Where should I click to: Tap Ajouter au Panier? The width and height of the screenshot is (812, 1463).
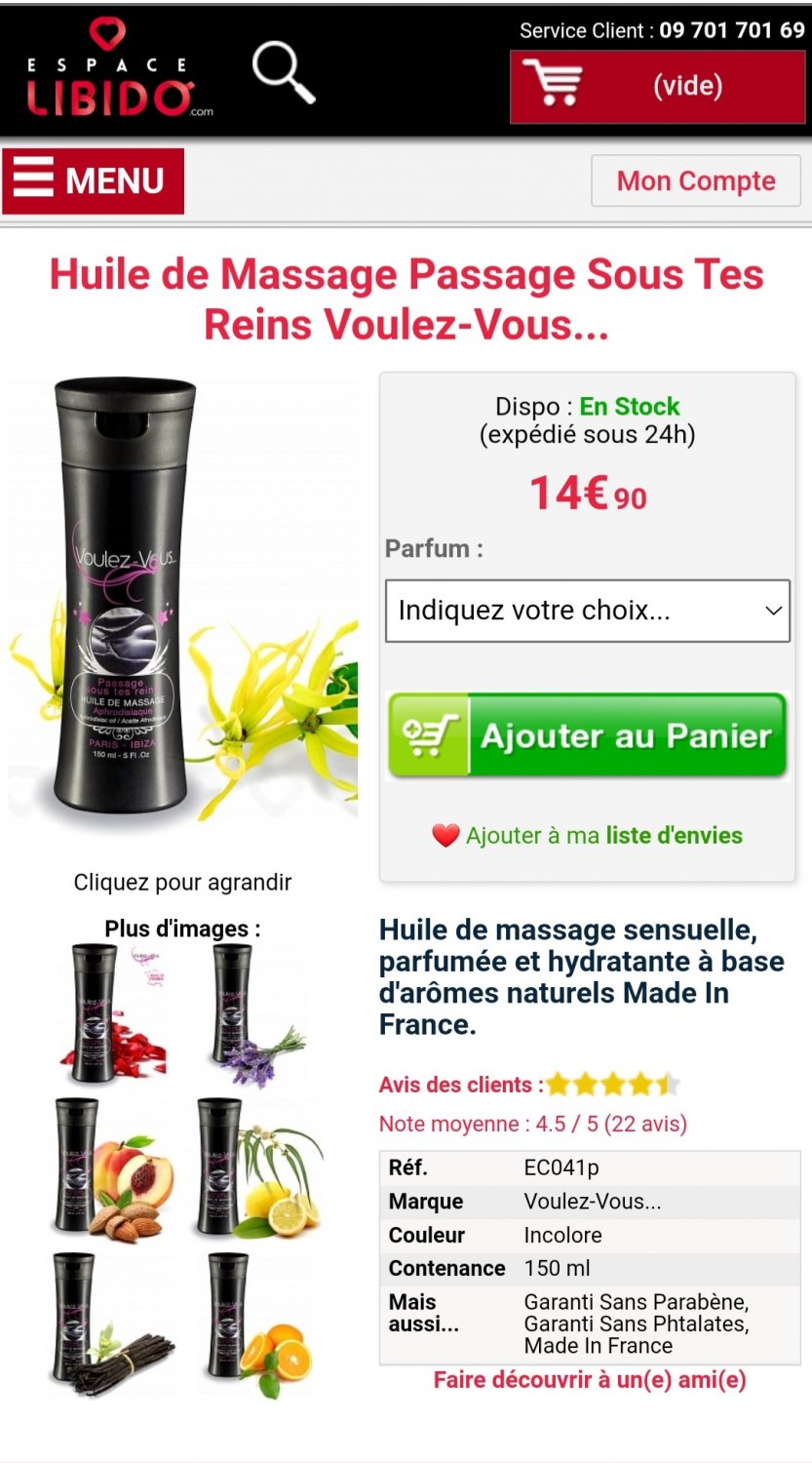click(587, 736)
